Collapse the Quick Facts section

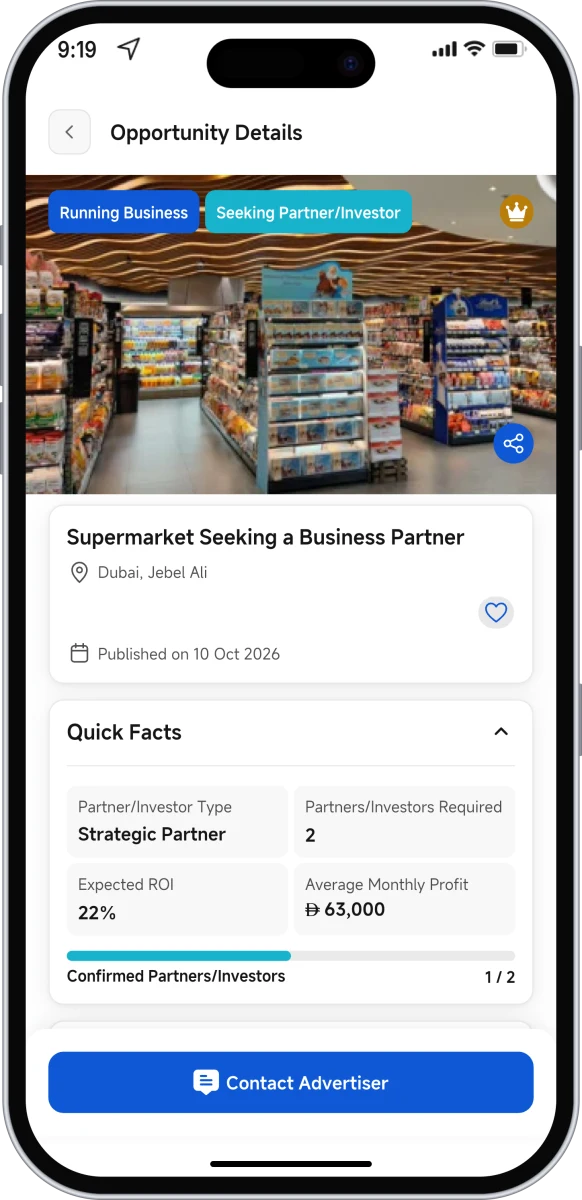coord(501,732)
